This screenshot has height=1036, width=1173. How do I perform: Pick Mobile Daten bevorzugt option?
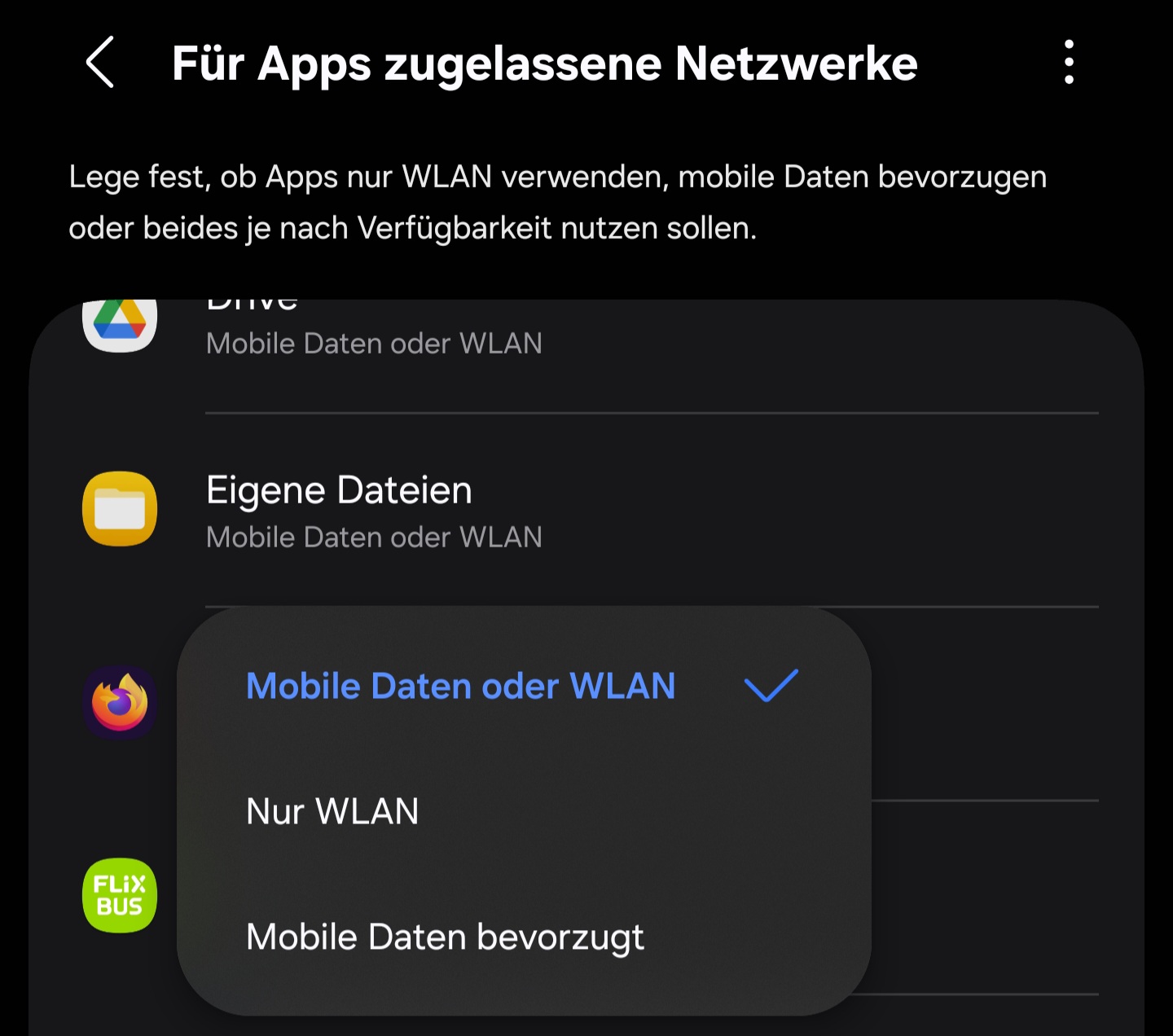tap(445, 937)
